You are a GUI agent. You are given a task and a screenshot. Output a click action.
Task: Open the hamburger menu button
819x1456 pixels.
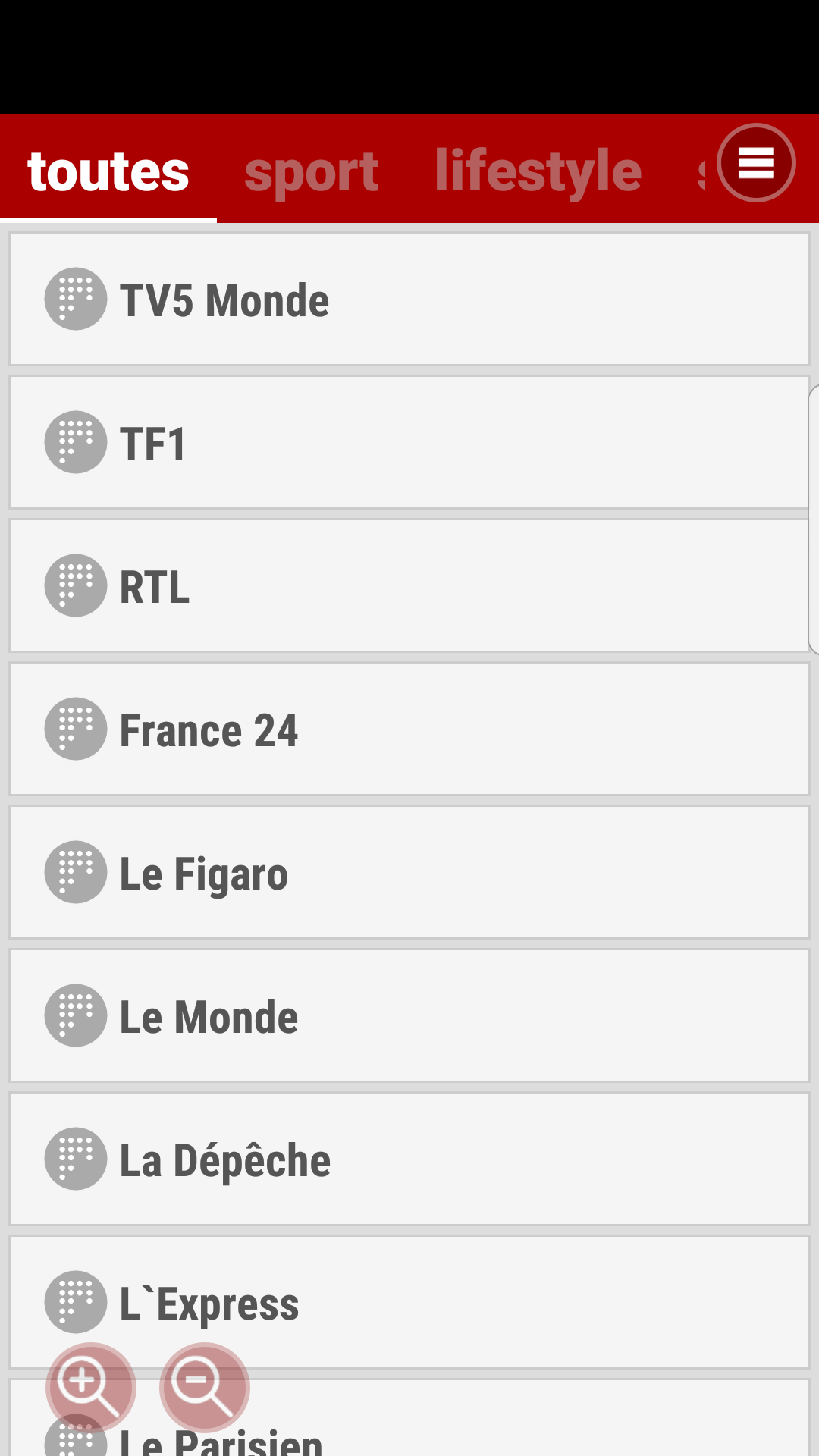[x=756, y=163]
